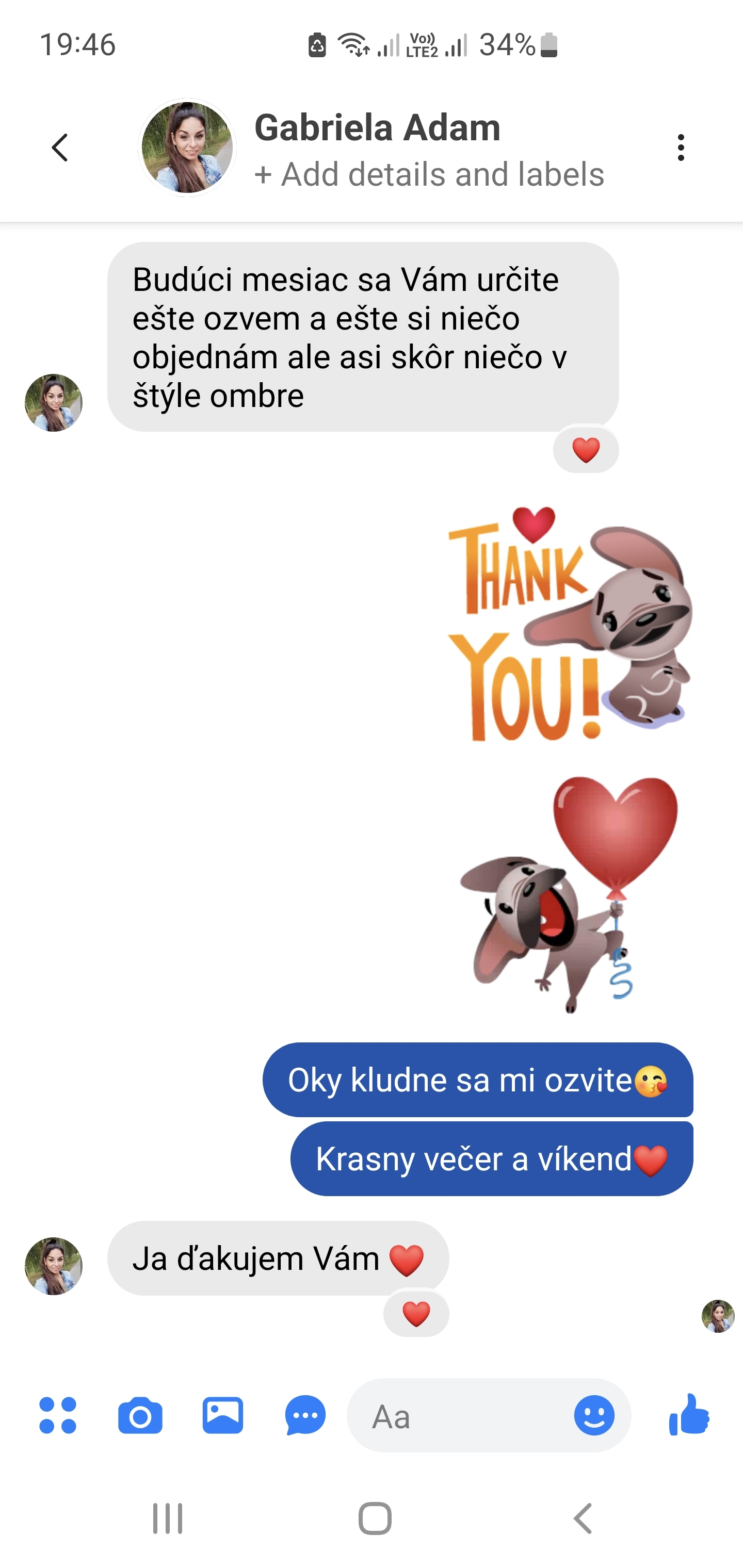Go to the home screen
Image resolution: width=743 pixels, height=1568 pixels.
tap(375, 1518)
